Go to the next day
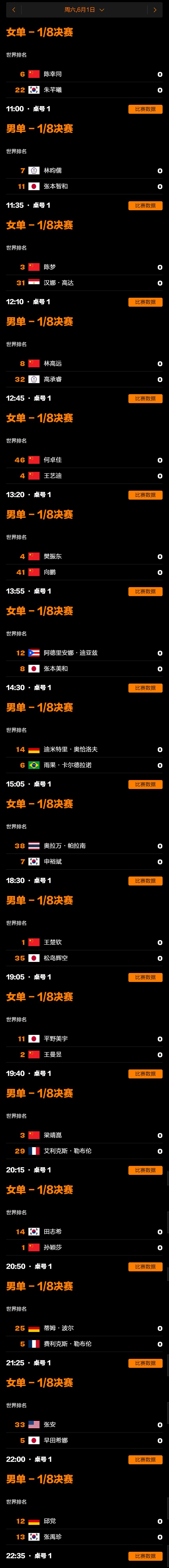169x1568 pixels. tap(155, 10)
